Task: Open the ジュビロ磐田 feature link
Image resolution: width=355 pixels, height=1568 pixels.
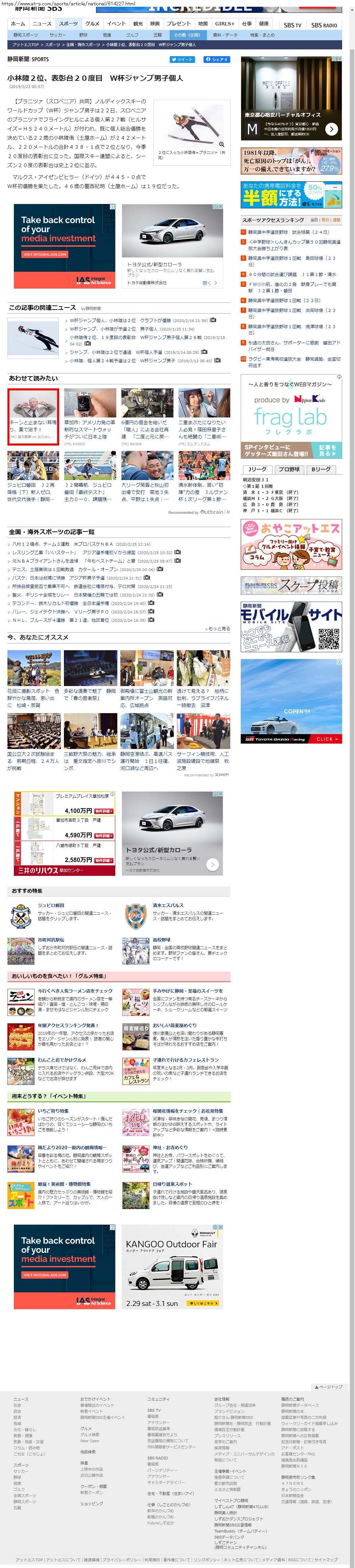Action: point(50,905)
